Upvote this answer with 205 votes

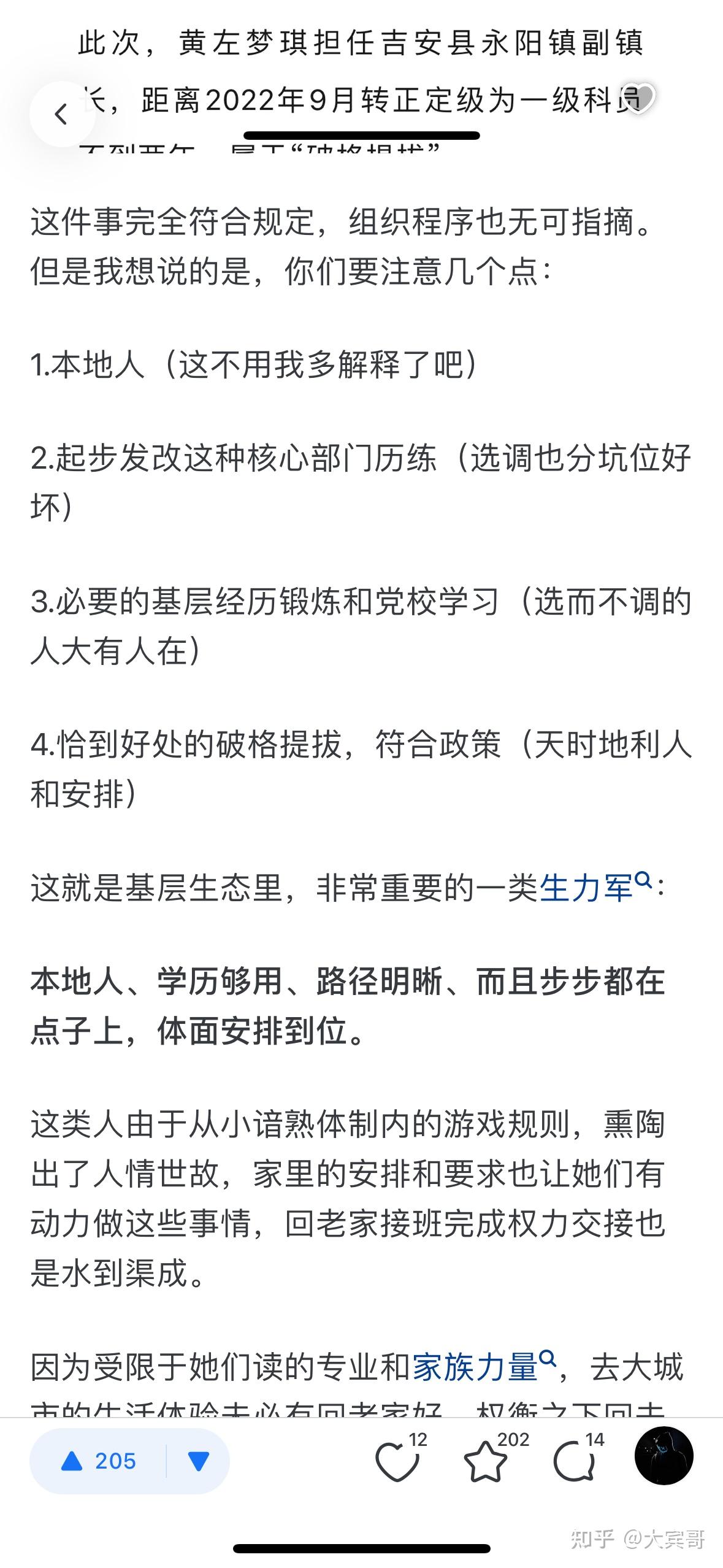tap(98, 1461)
